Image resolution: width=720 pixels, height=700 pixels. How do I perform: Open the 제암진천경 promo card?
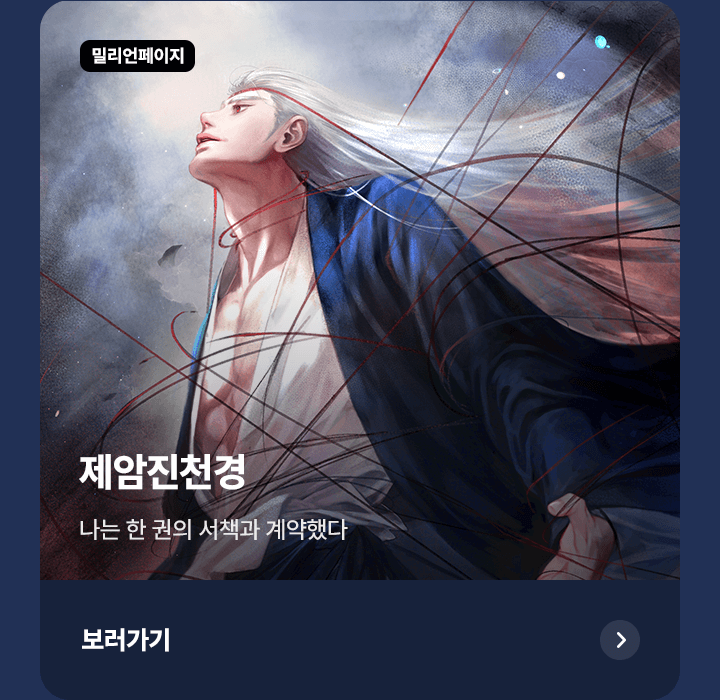click(x=360, y=300)
